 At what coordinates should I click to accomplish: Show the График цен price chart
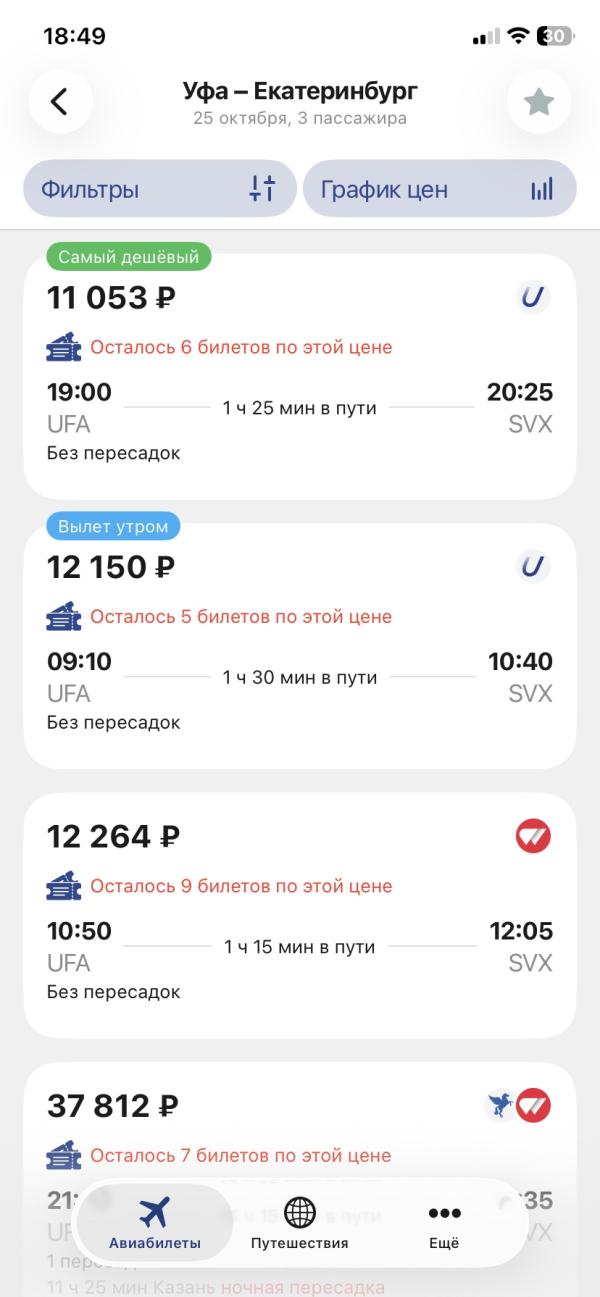(x=439, y=189)
